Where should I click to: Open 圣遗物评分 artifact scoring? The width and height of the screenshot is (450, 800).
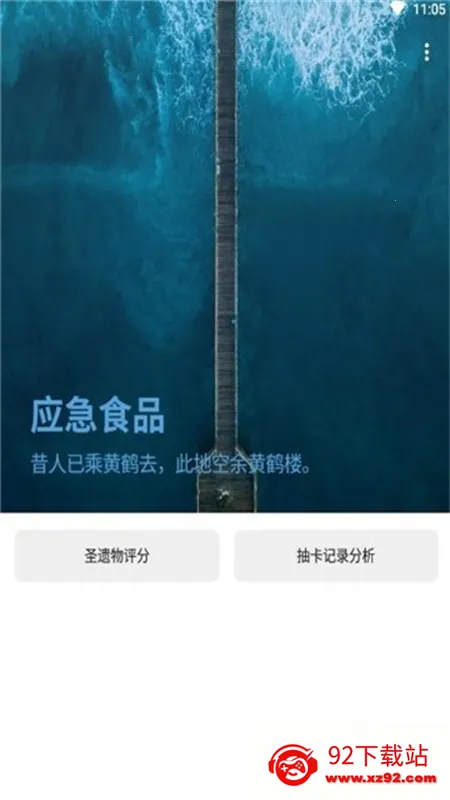coord(117,556)
